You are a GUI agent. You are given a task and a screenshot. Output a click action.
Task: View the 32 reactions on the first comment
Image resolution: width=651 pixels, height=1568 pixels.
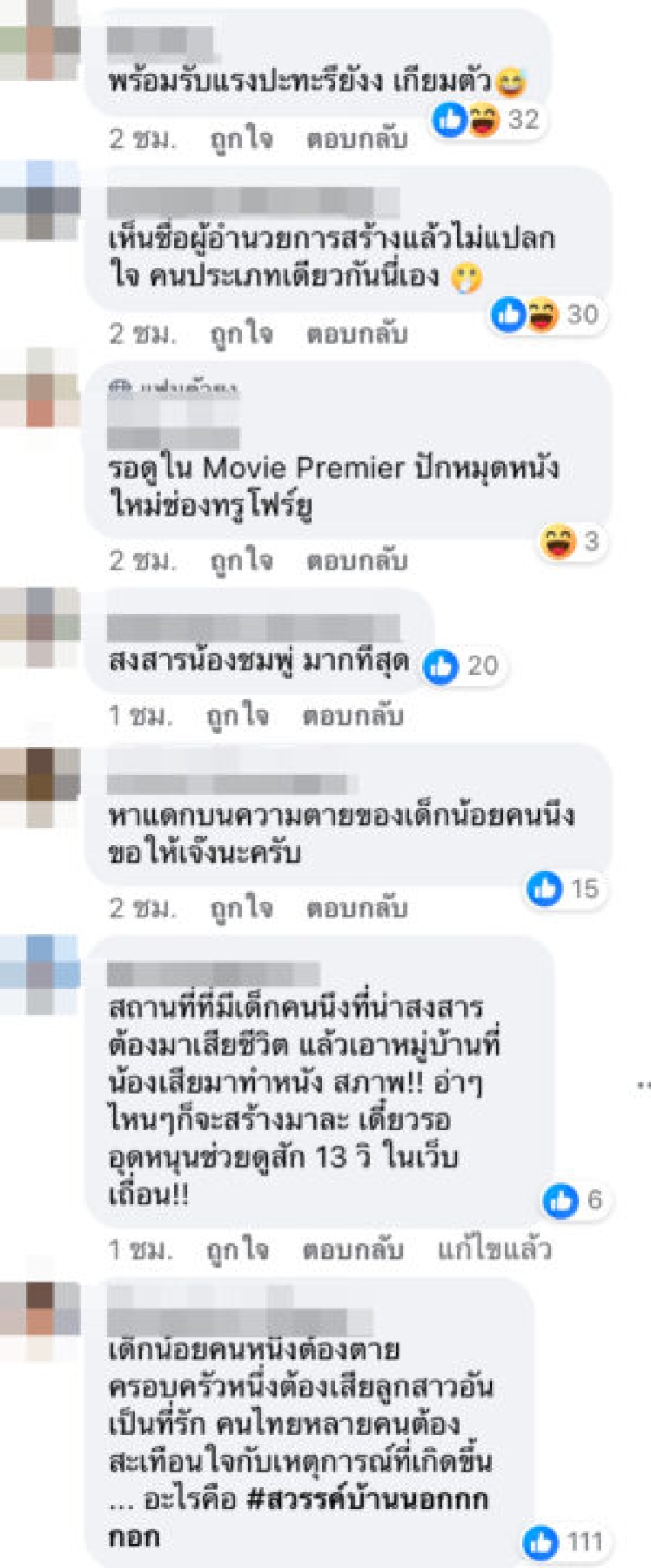pos(488,120)
